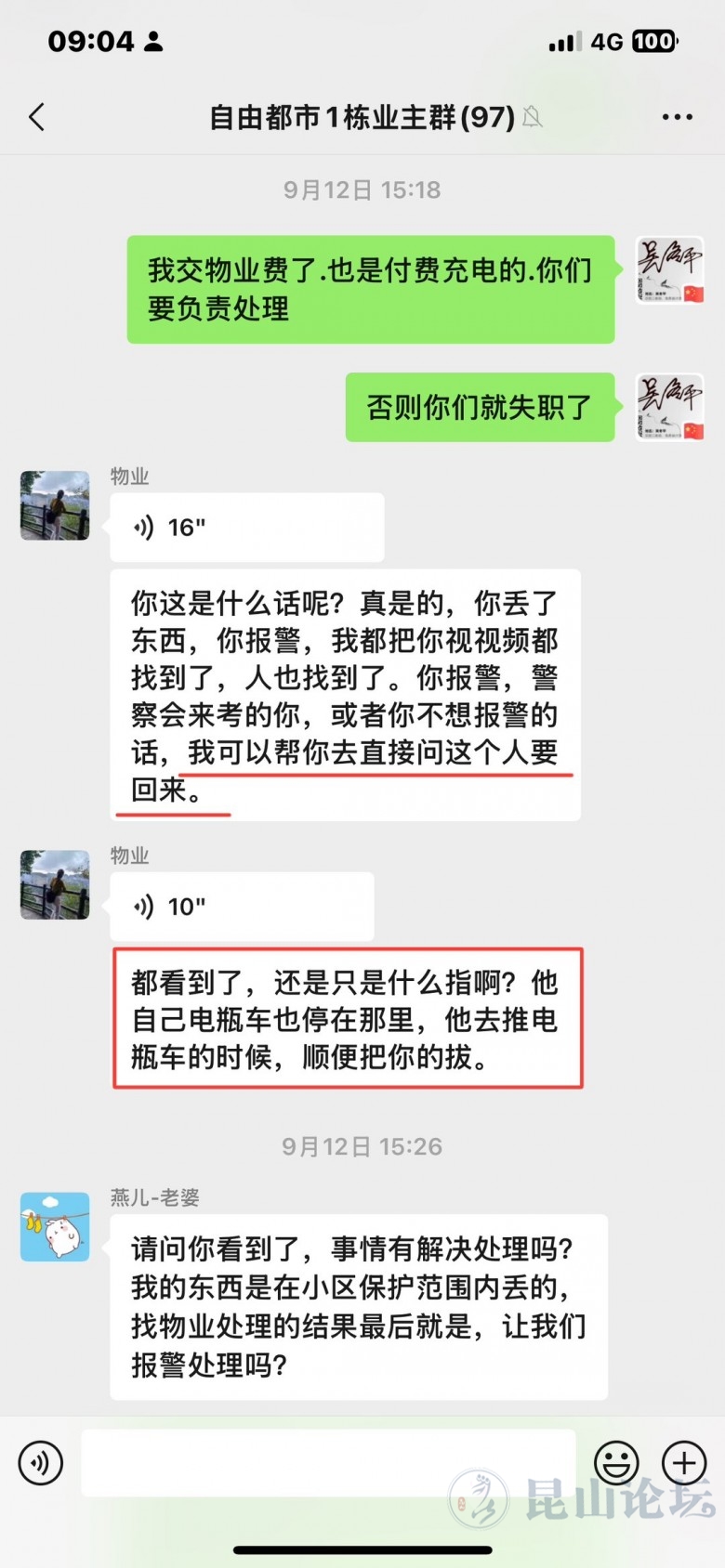Play the 10-second voice message

[x=242, y=907]
